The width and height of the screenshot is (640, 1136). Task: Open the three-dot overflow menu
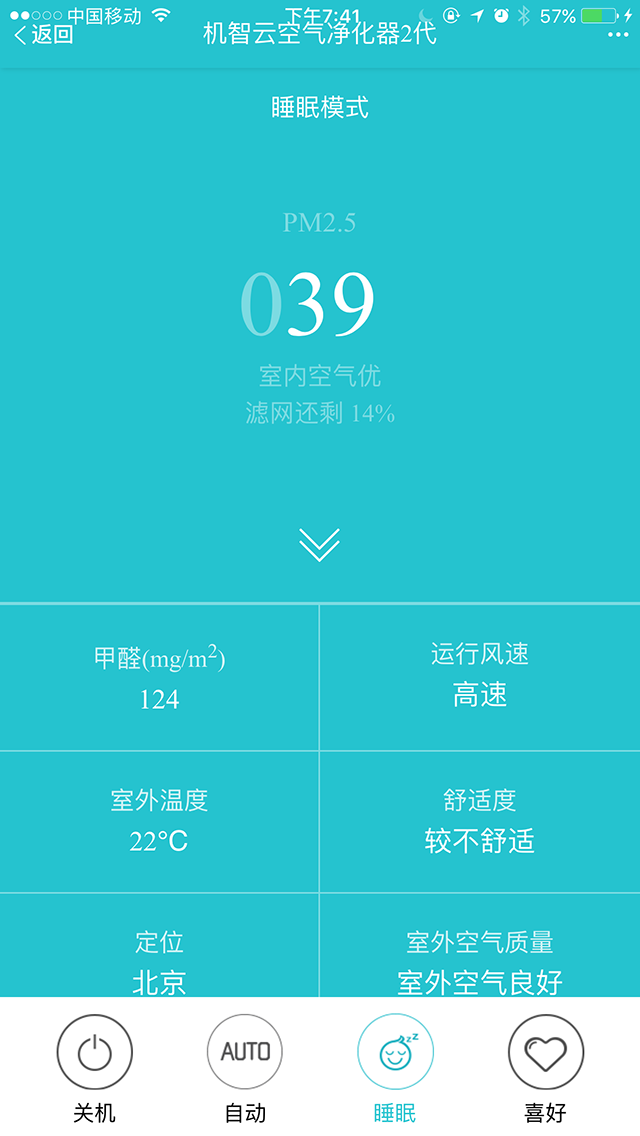619,35
